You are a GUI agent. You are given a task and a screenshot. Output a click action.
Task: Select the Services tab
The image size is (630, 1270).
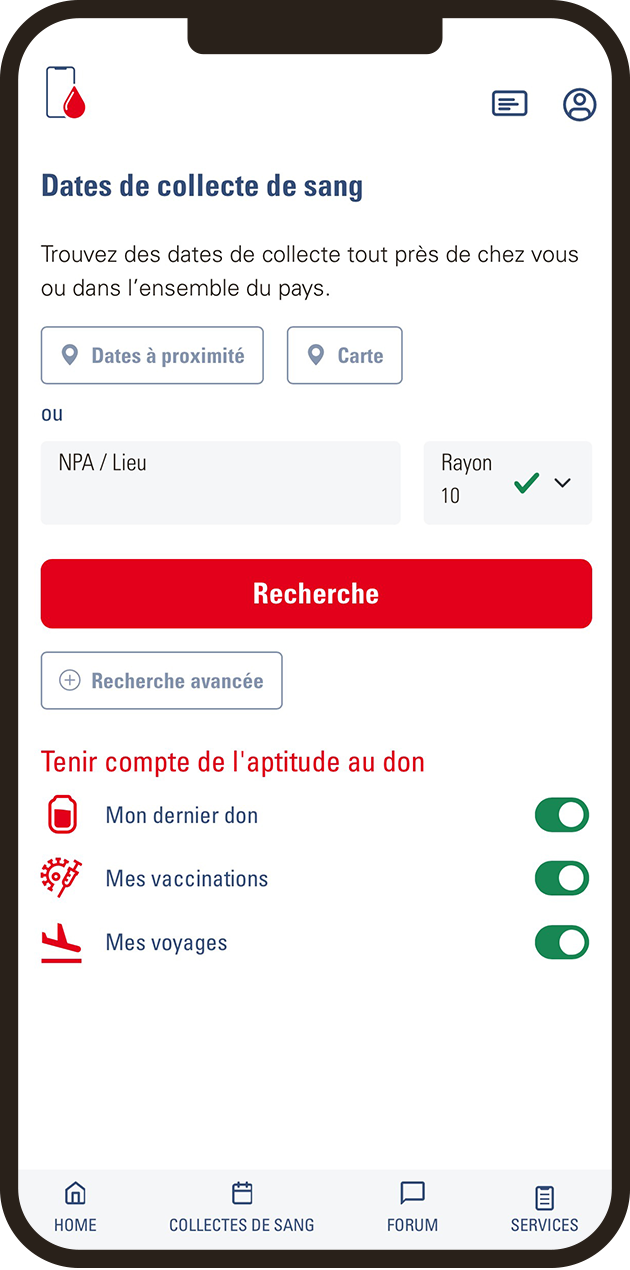pyautogui.click(x=544, y=1207)
